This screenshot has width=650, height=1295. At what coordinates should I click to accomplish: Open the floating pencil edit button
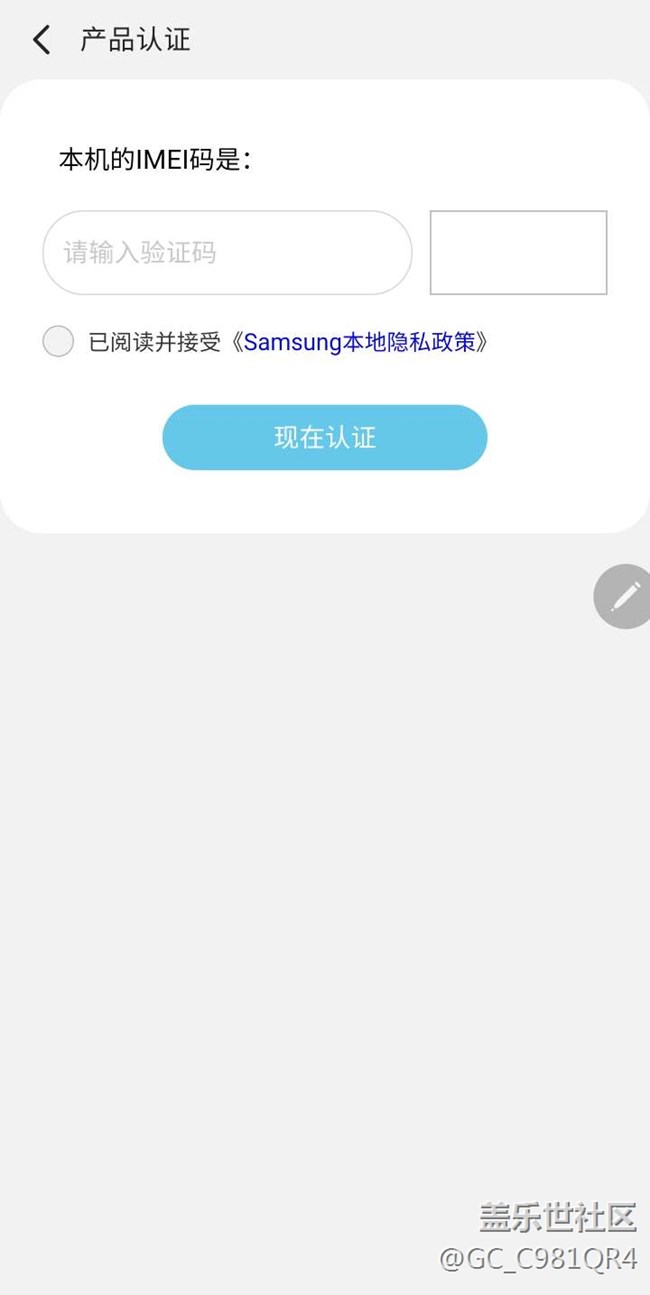tap(624, 597)
